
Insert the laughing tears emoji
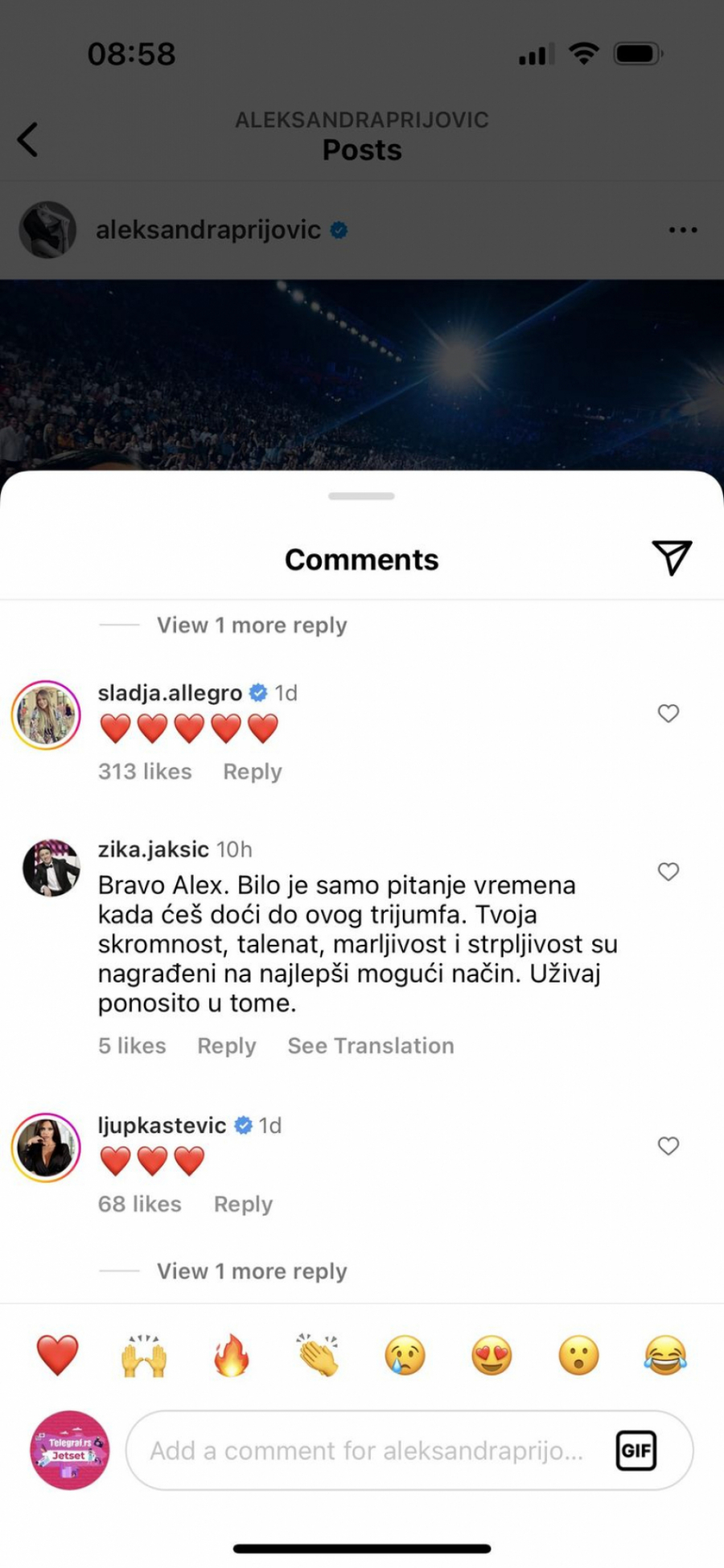click(665, 1356)
